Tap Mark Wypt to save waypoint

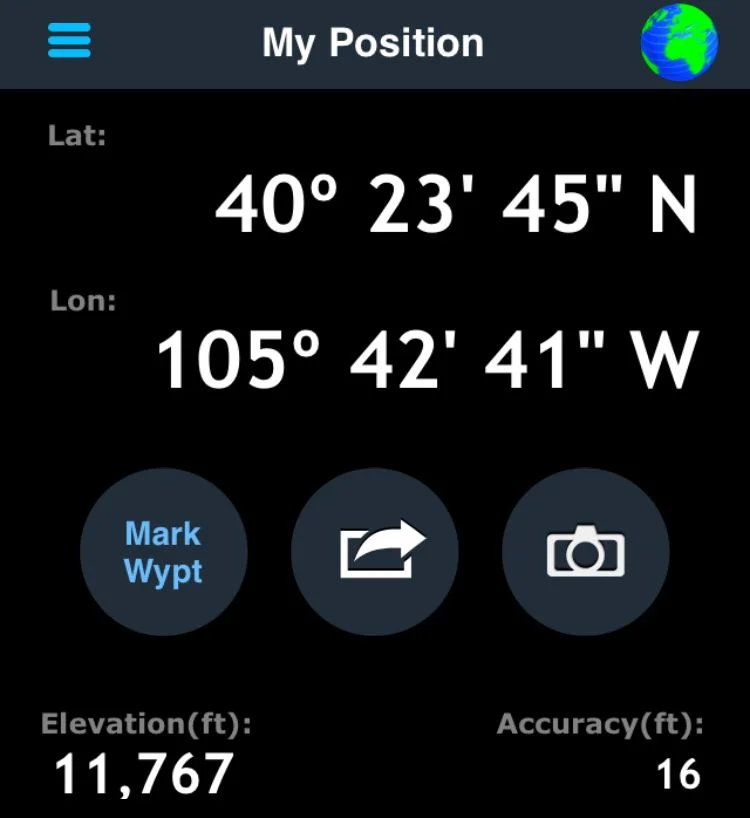click(163, 552)
